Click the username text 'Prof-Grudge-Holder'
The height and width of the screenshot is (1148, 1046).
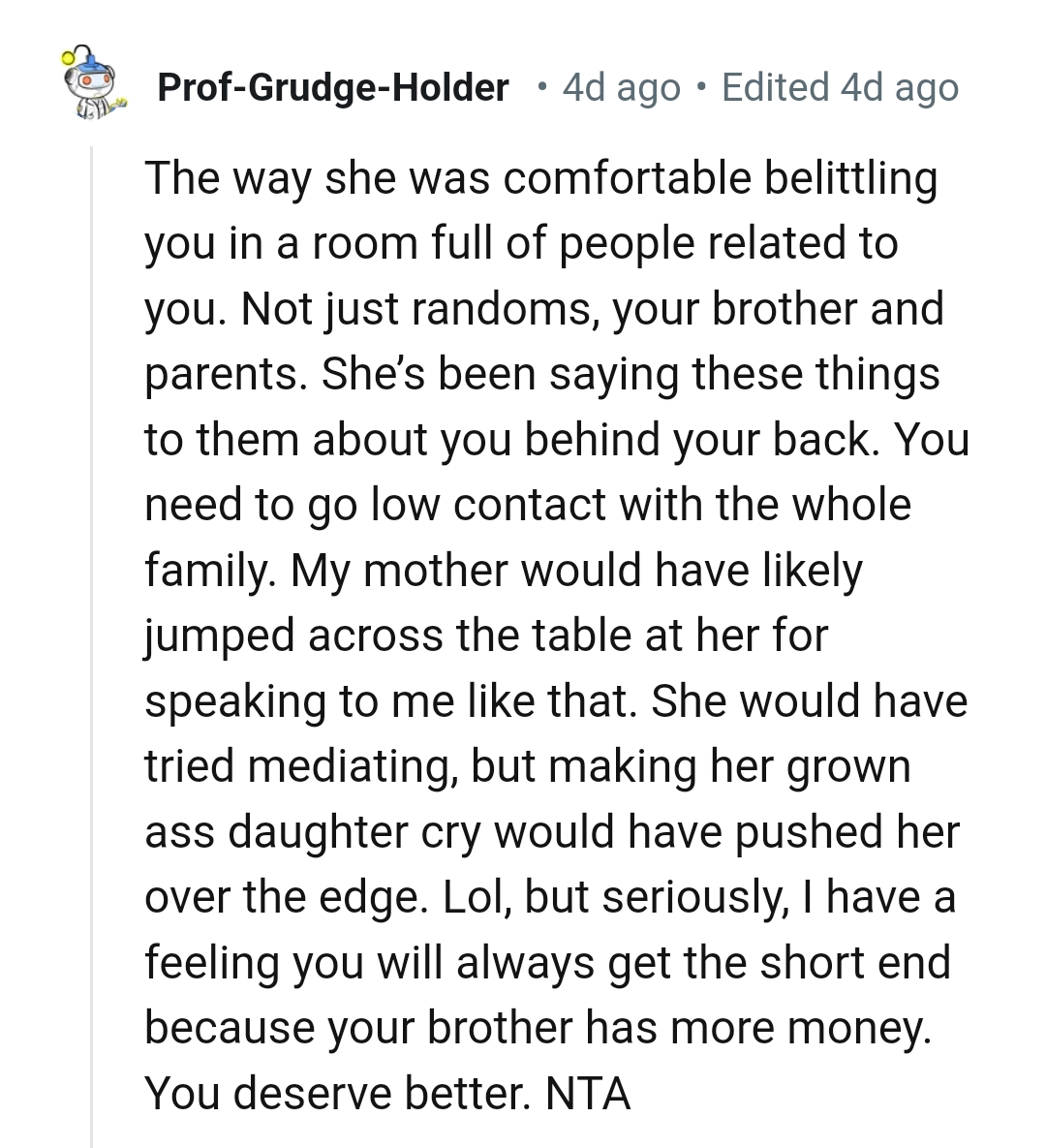pyautogui.click(x=334, y=87)
